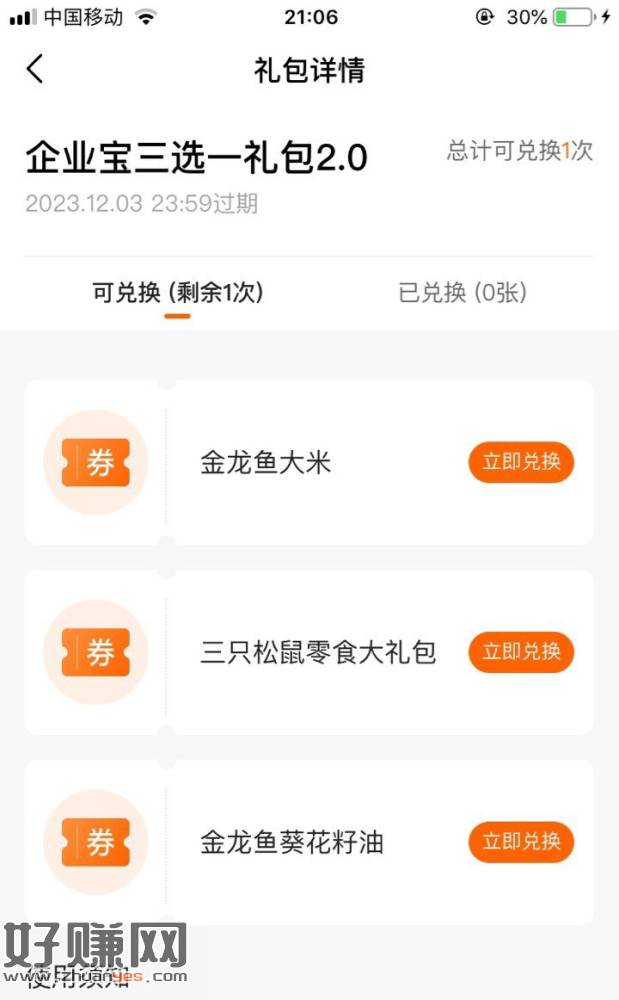Screen dimensions: 619x1000
Task: Go back using the top-left arrow
Action: 36,70
